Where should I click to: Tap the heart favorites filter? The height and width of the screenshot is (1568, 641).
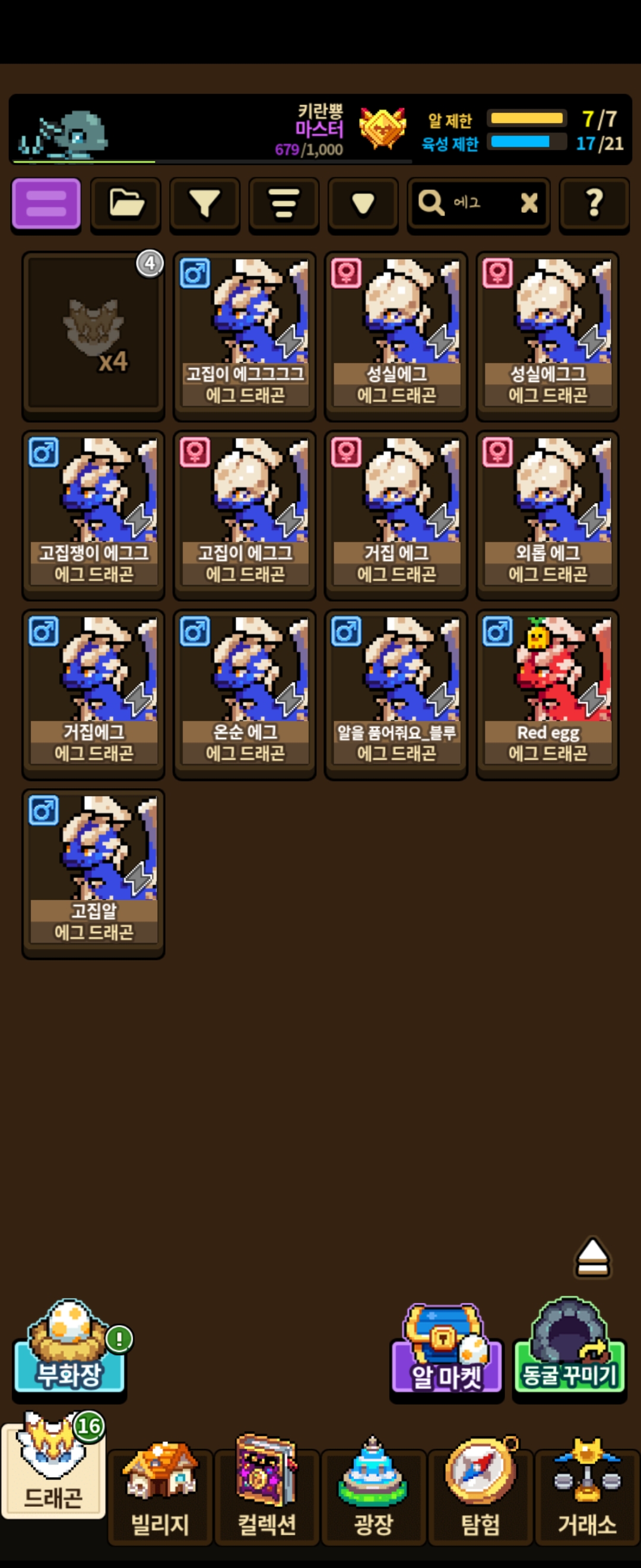(x=363, y=203)
